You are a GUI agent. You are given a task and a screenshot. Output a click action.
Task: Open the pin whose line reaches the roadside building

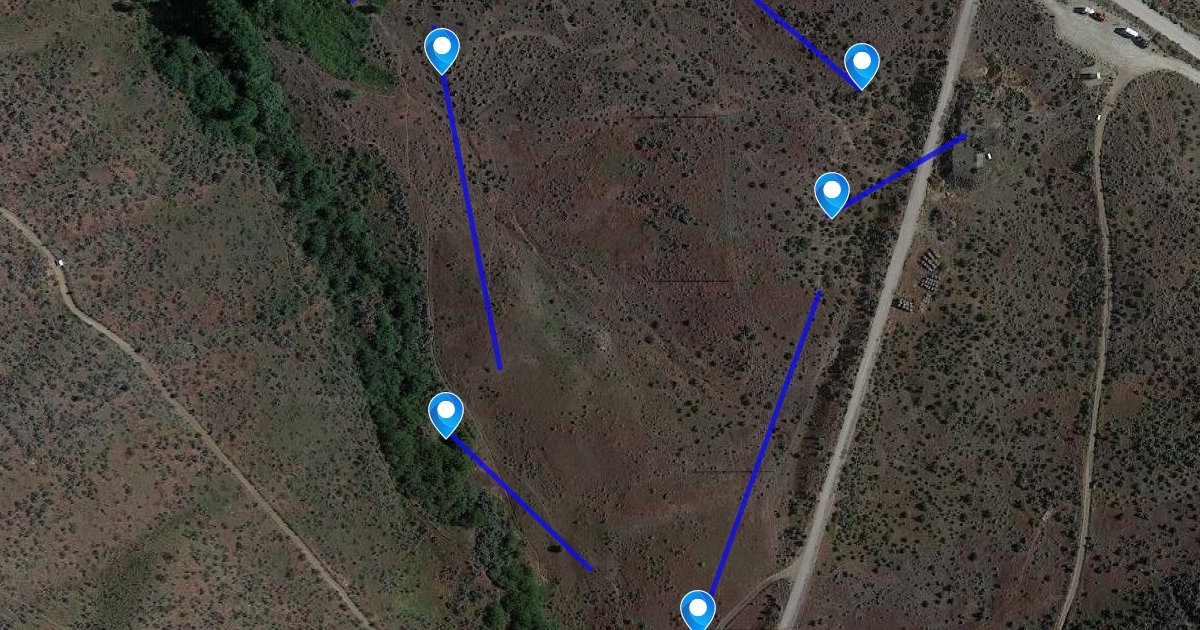pos(831,191)
